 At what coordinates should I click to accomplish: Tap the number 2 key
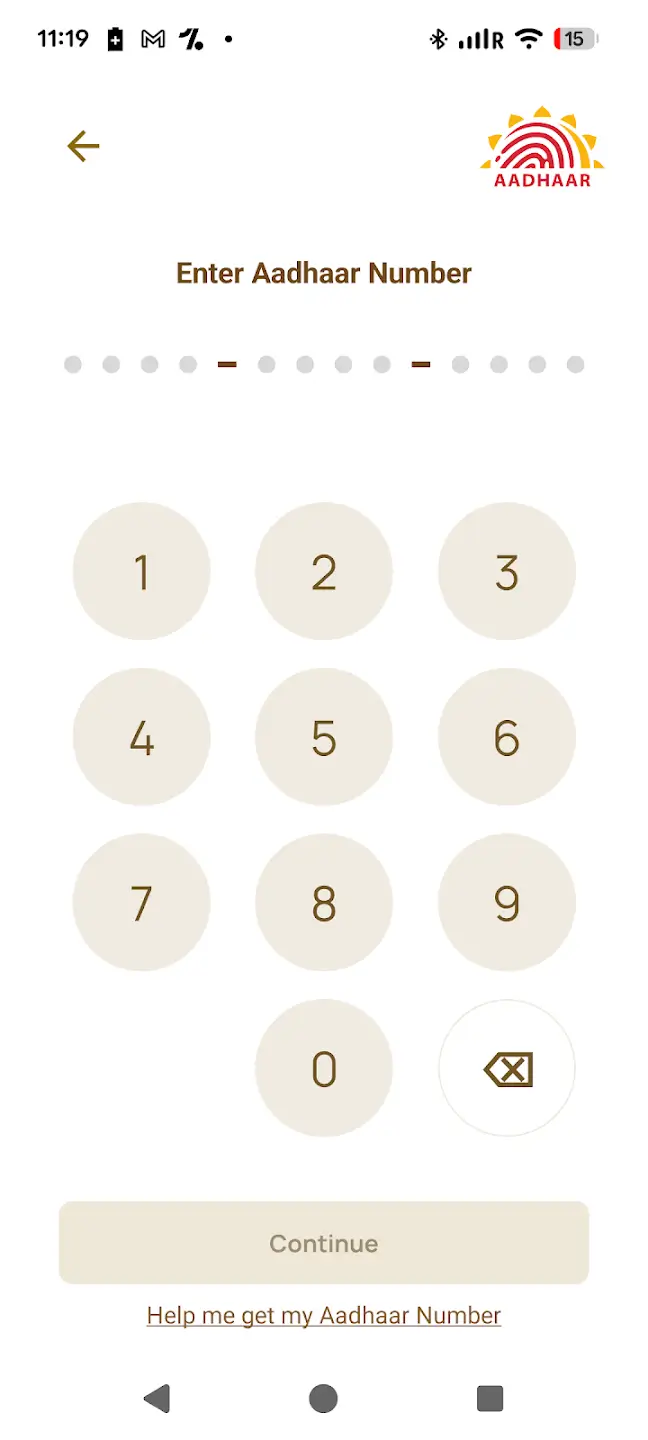tap(324, 571)
